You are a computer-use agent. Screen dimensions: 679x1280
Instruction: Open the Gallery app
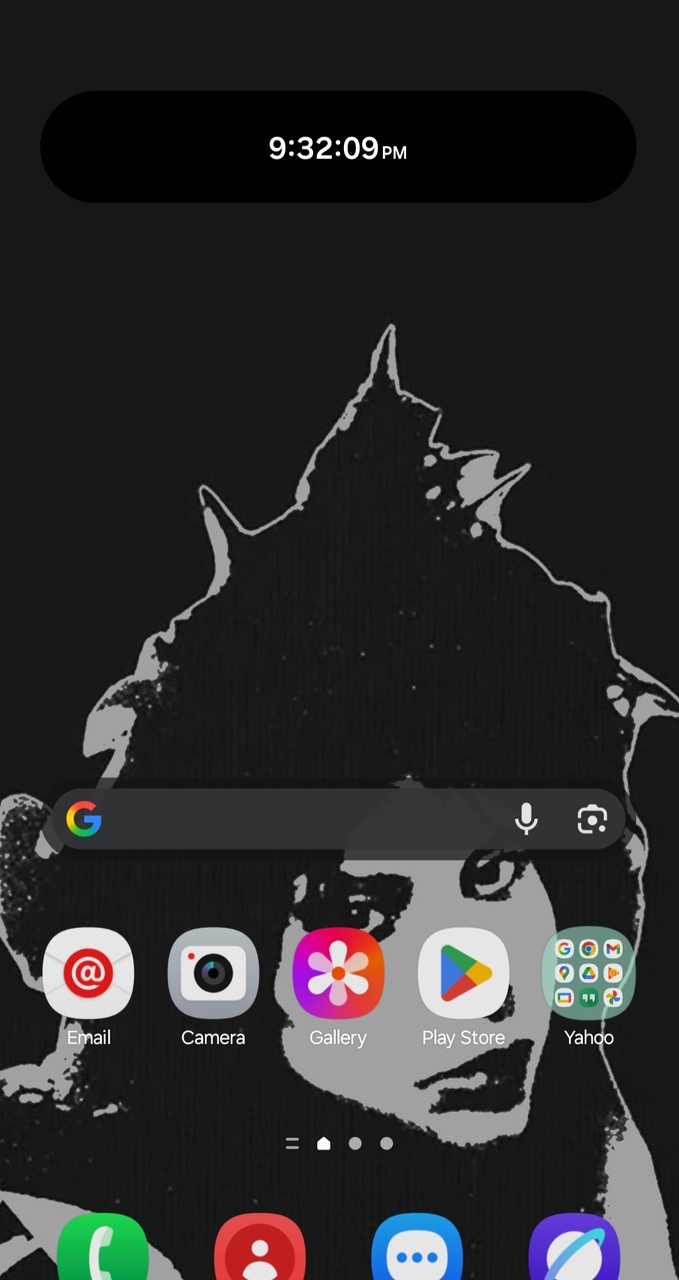click(338, 973)
